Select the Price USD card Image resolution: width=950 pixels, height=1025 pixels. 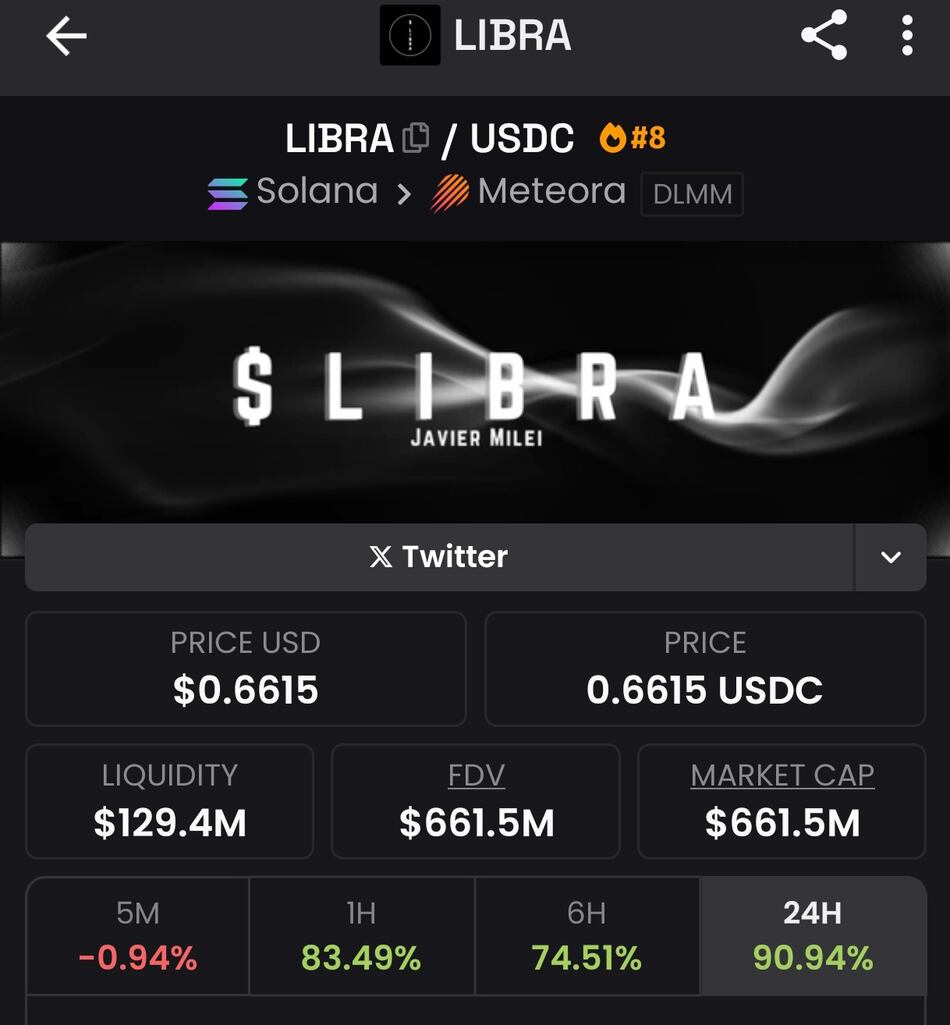(245, 668)
